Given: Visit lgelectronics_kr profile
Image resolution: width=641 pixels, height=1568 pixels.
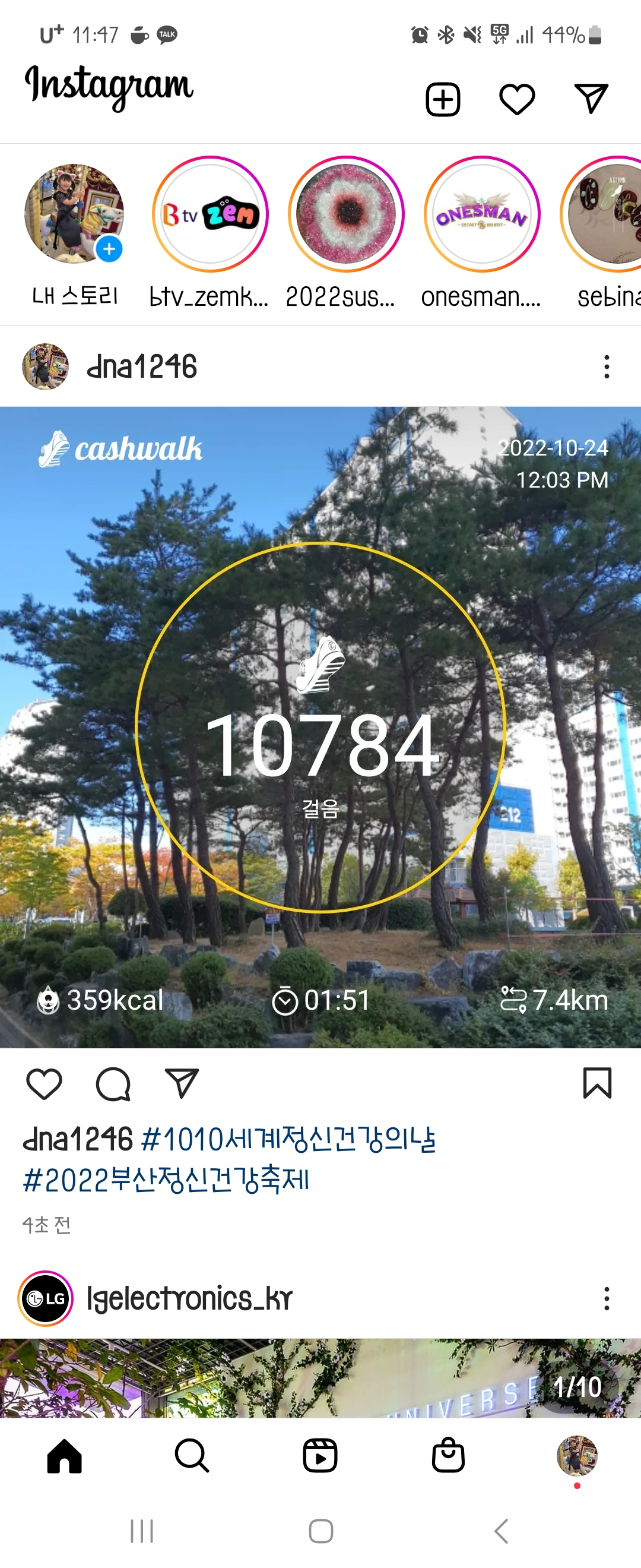Looking at the screenshot, I should pyautogui.click(x=189, y=1299).
